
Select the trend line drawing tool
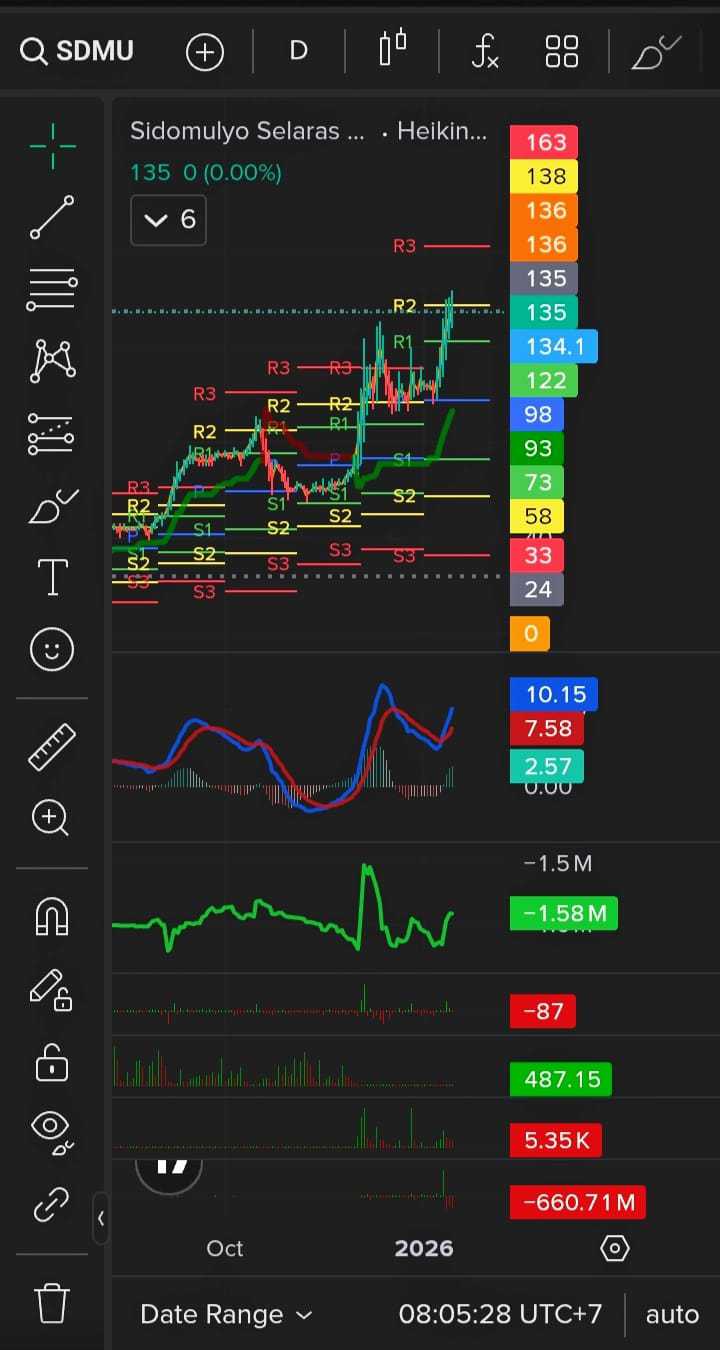coord(52,217)
